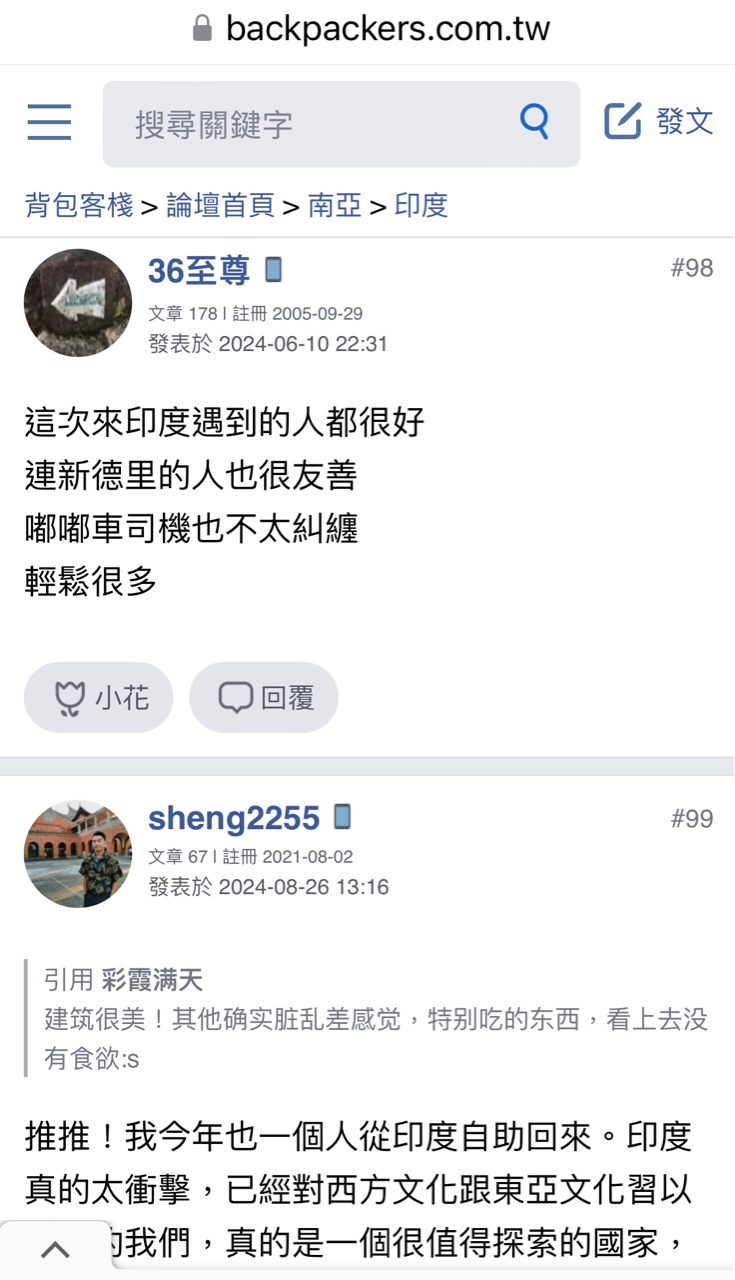The height and width of the screenshot is (1280, 735).
Task: Go to 背包客棧 breadcrumb link
Action: pyautogui.click(x=79, y=206)
